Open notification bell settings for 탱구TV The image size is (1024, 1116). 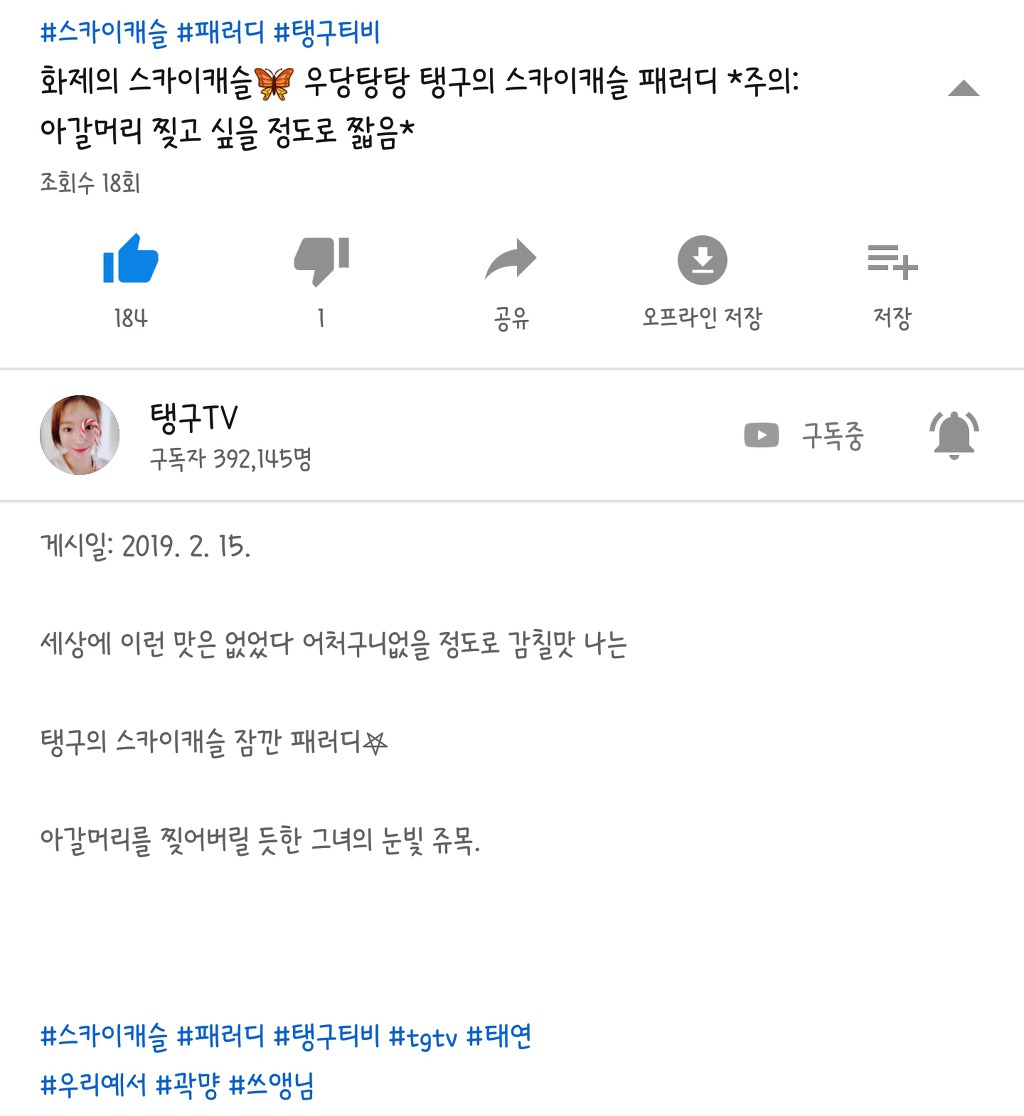click(x=953, y=436)
